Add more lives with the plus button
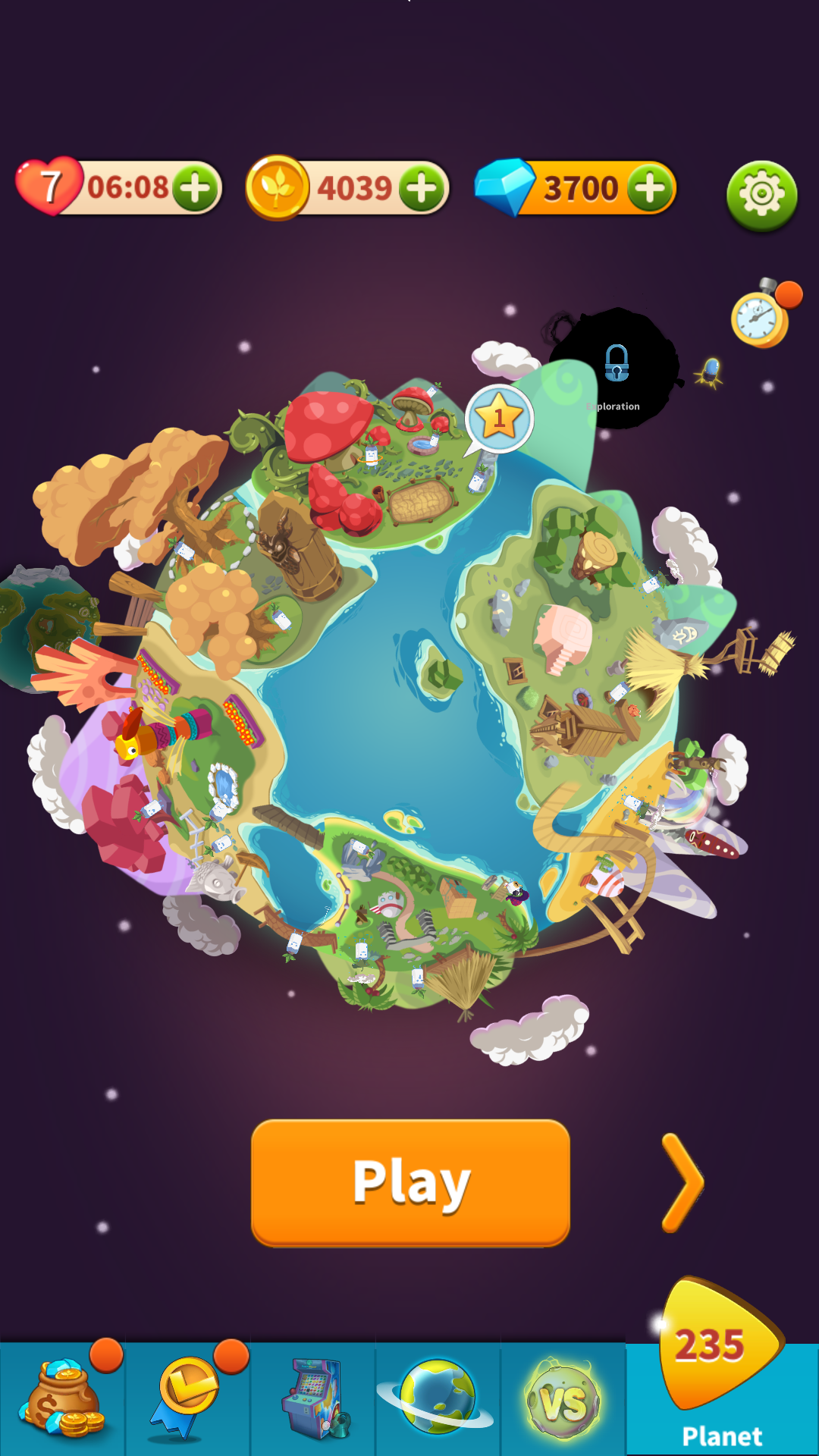The width and height of the screenshot is (819, 1456). [196, 187]
